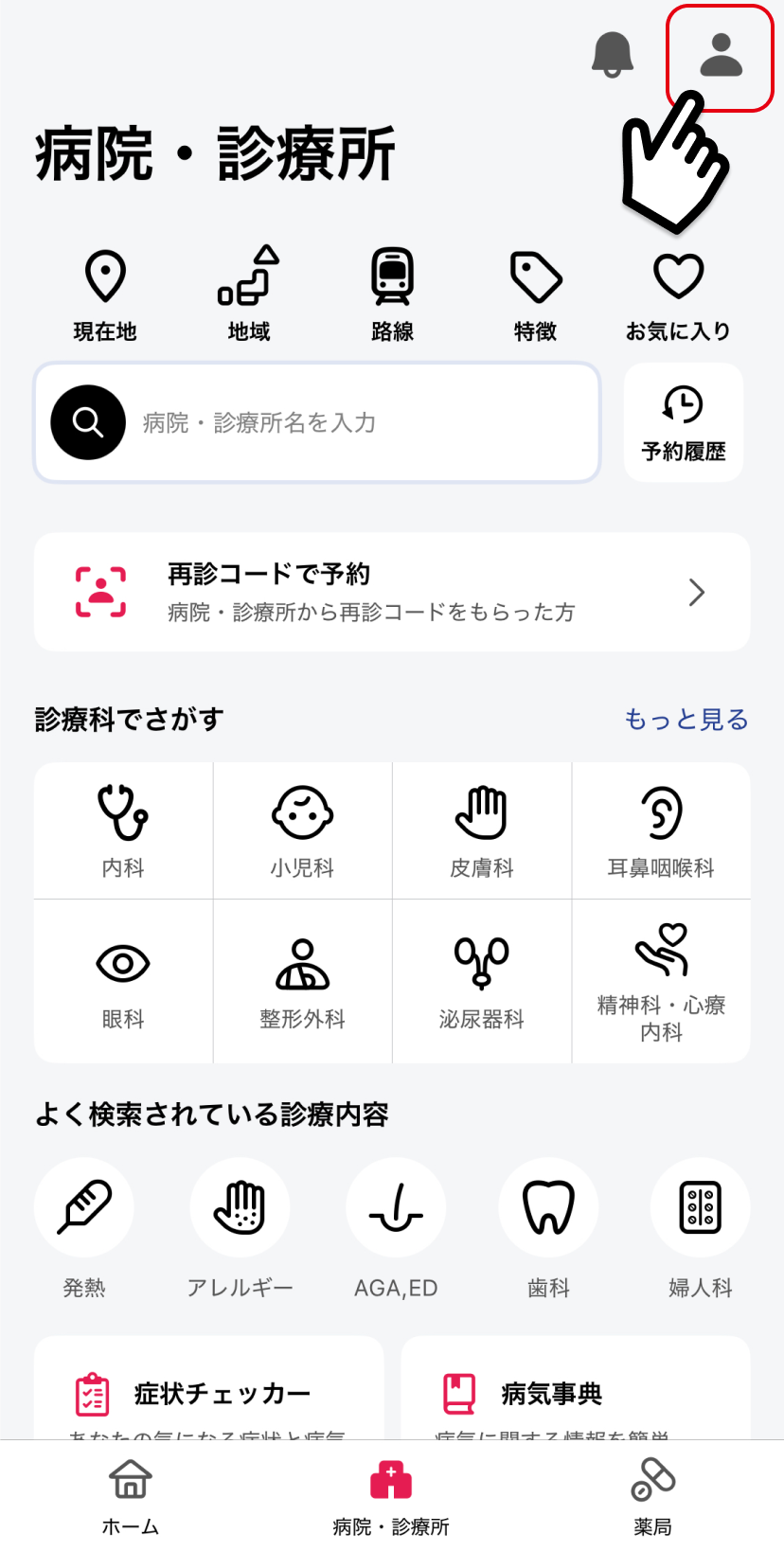Open もっと見る to see more departments
Viewport: 784px width, 1551px height.
tap(686, 720)
